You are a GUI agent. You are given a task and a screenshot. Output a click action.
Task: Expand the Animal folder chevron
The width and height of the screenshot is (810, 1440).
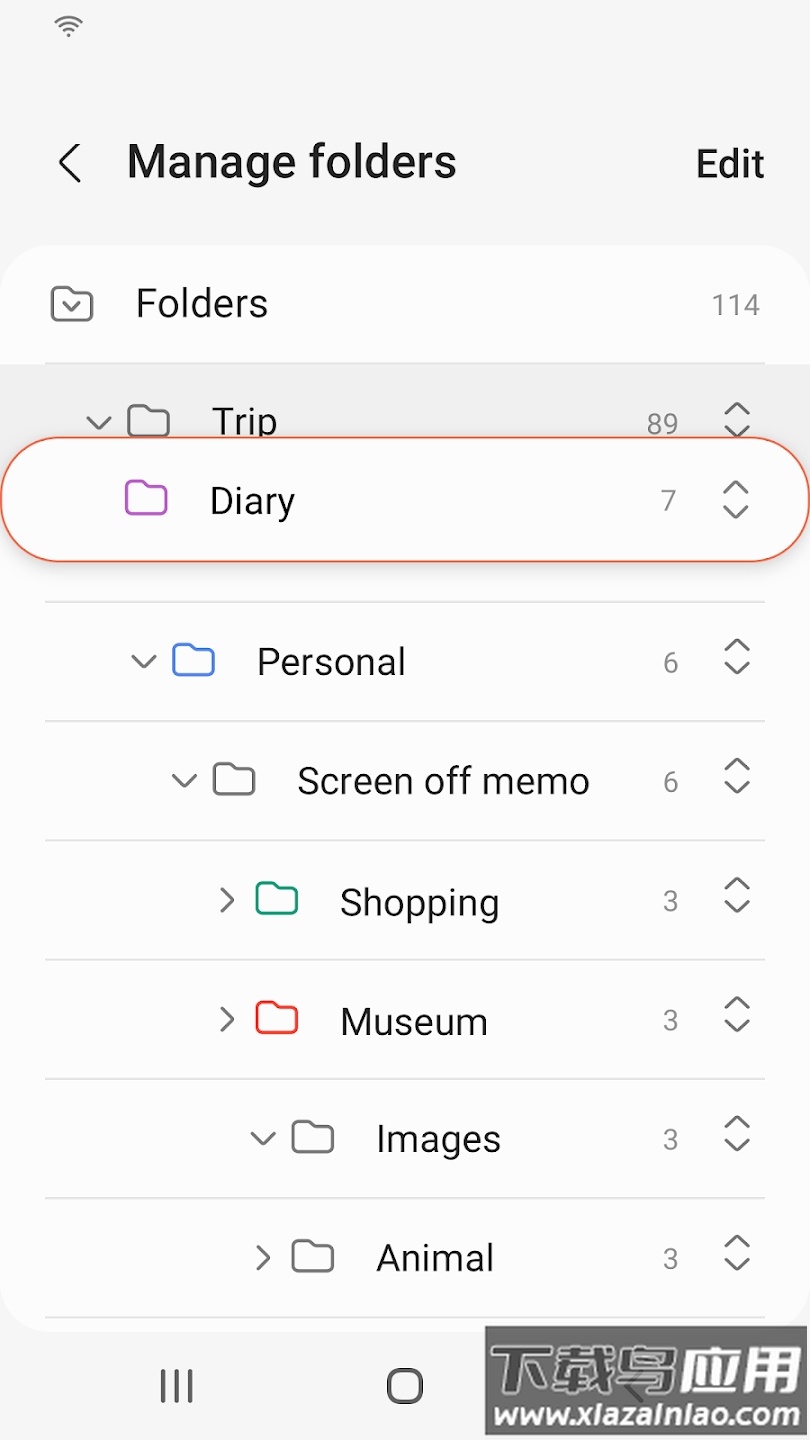[263, 1257]
